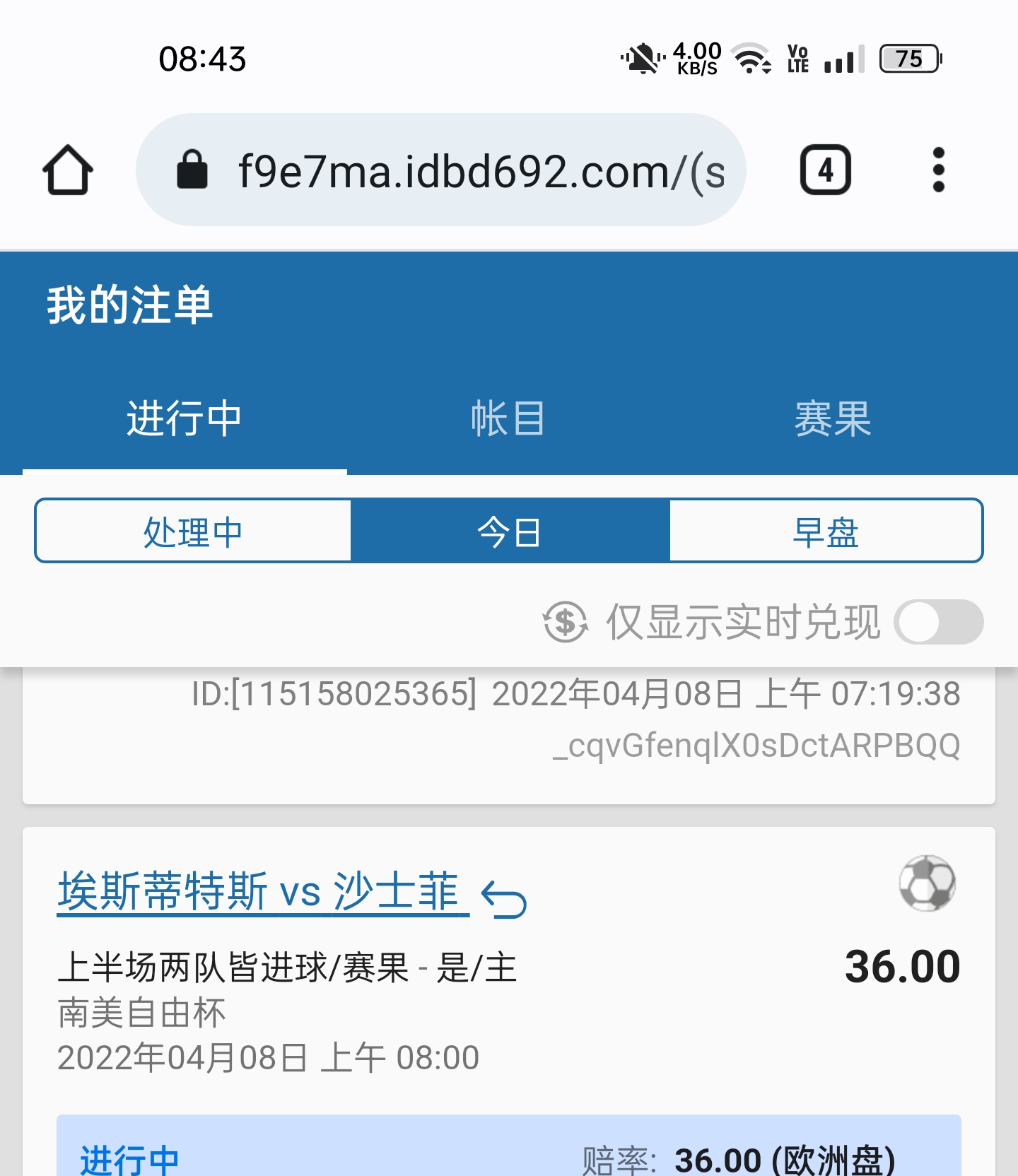The image size is (1018, 1176).
Task: Select the 今日 segment
Action: tap(510, 531)
